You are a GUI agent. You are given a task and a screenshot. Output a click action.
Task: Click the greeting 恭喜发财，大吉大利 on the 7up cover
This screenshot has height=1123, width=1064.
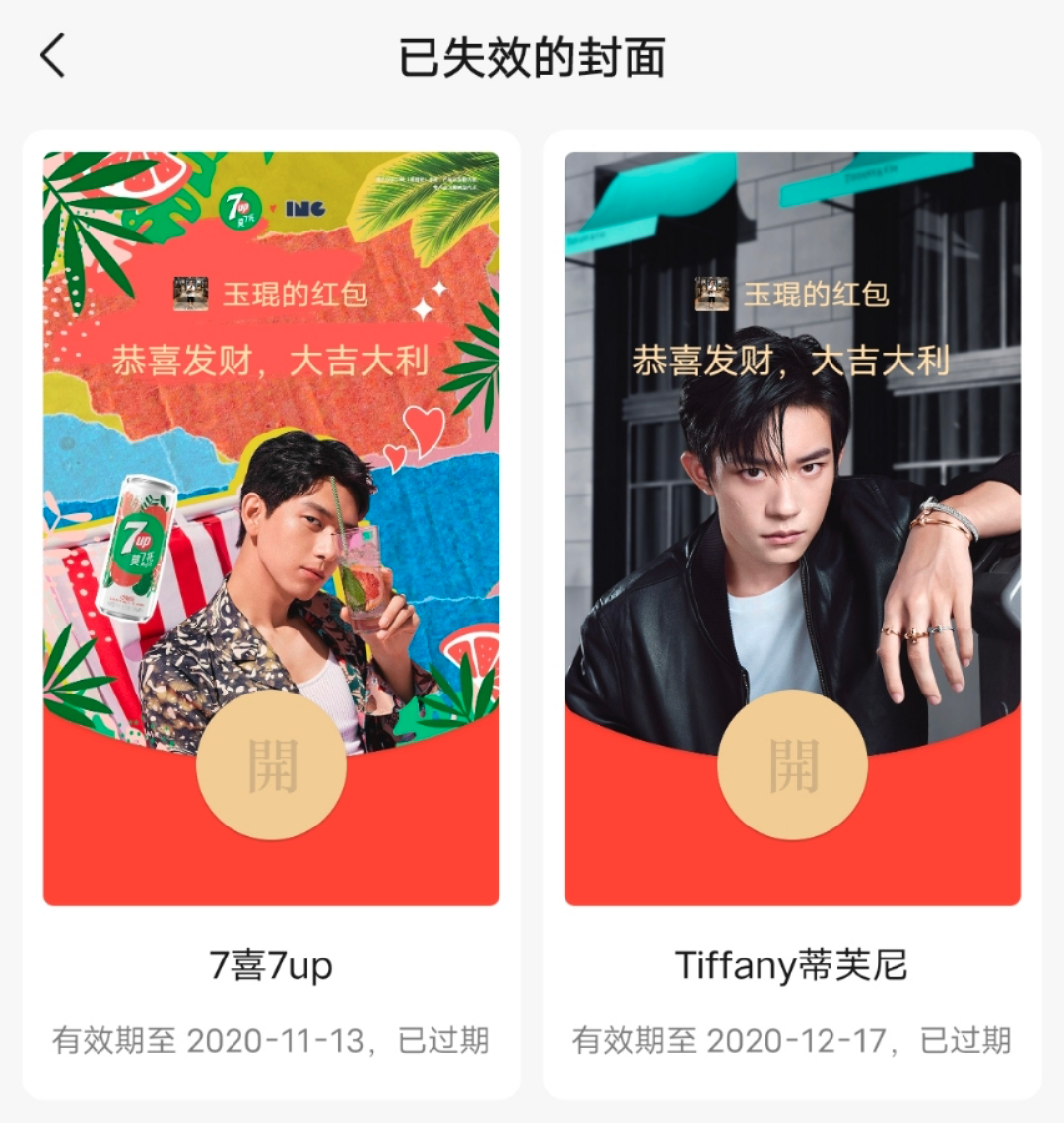pyautogui.click(x=272, y=357)
